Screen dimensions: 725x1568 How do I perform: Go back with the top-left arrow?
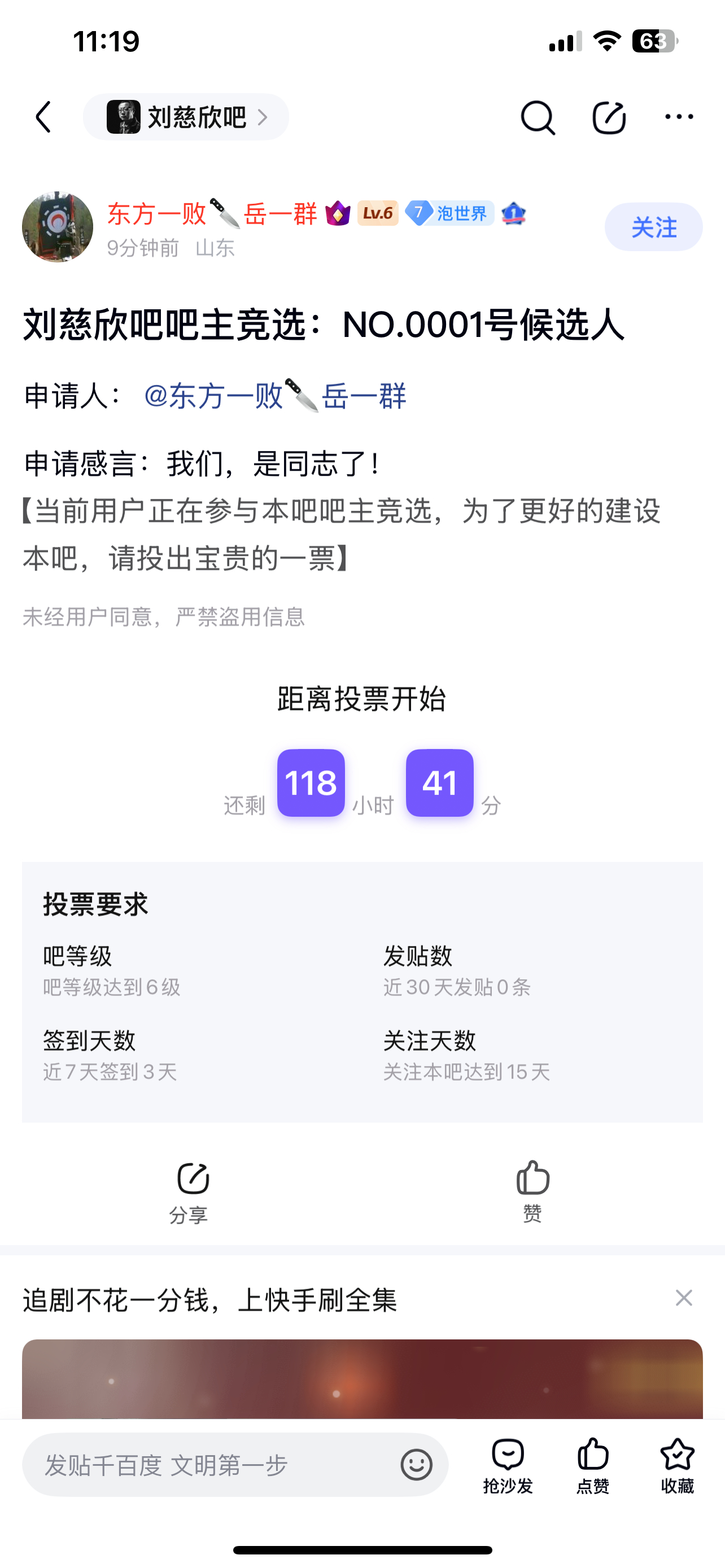click(43, 117)
